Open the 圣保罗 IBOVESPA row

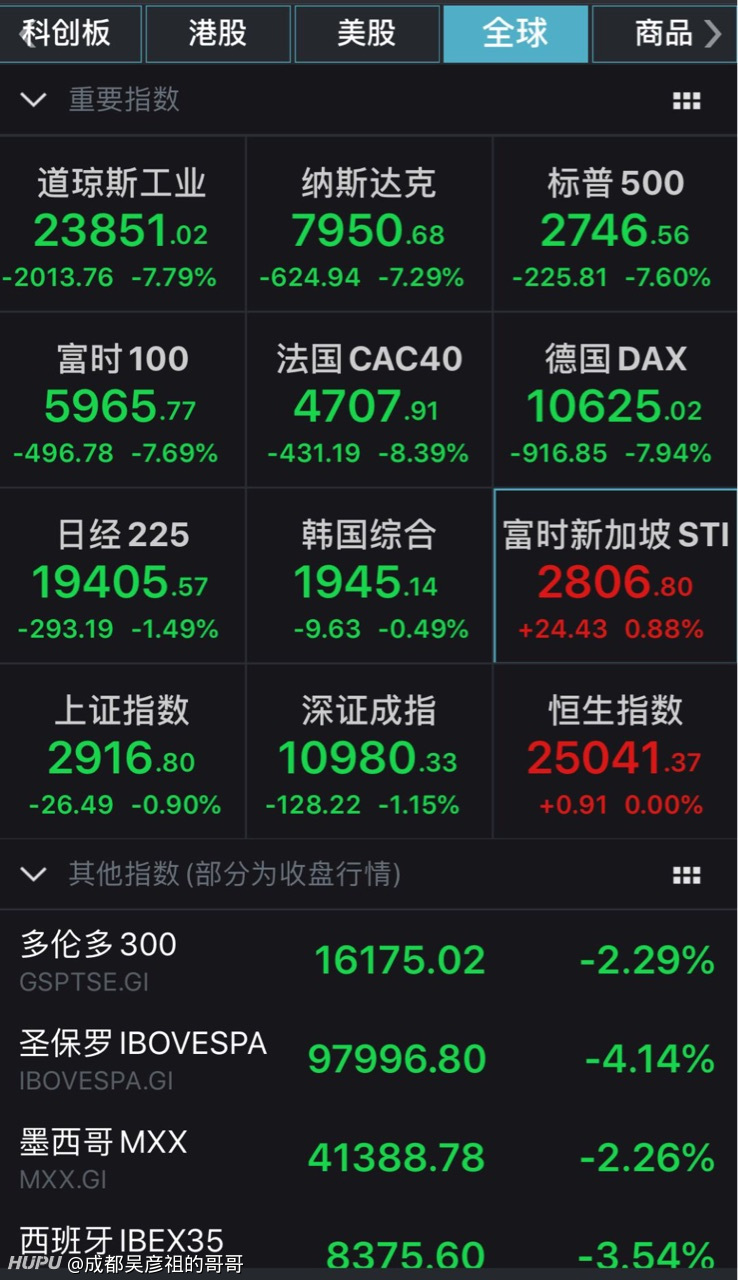pos(369,1058)
